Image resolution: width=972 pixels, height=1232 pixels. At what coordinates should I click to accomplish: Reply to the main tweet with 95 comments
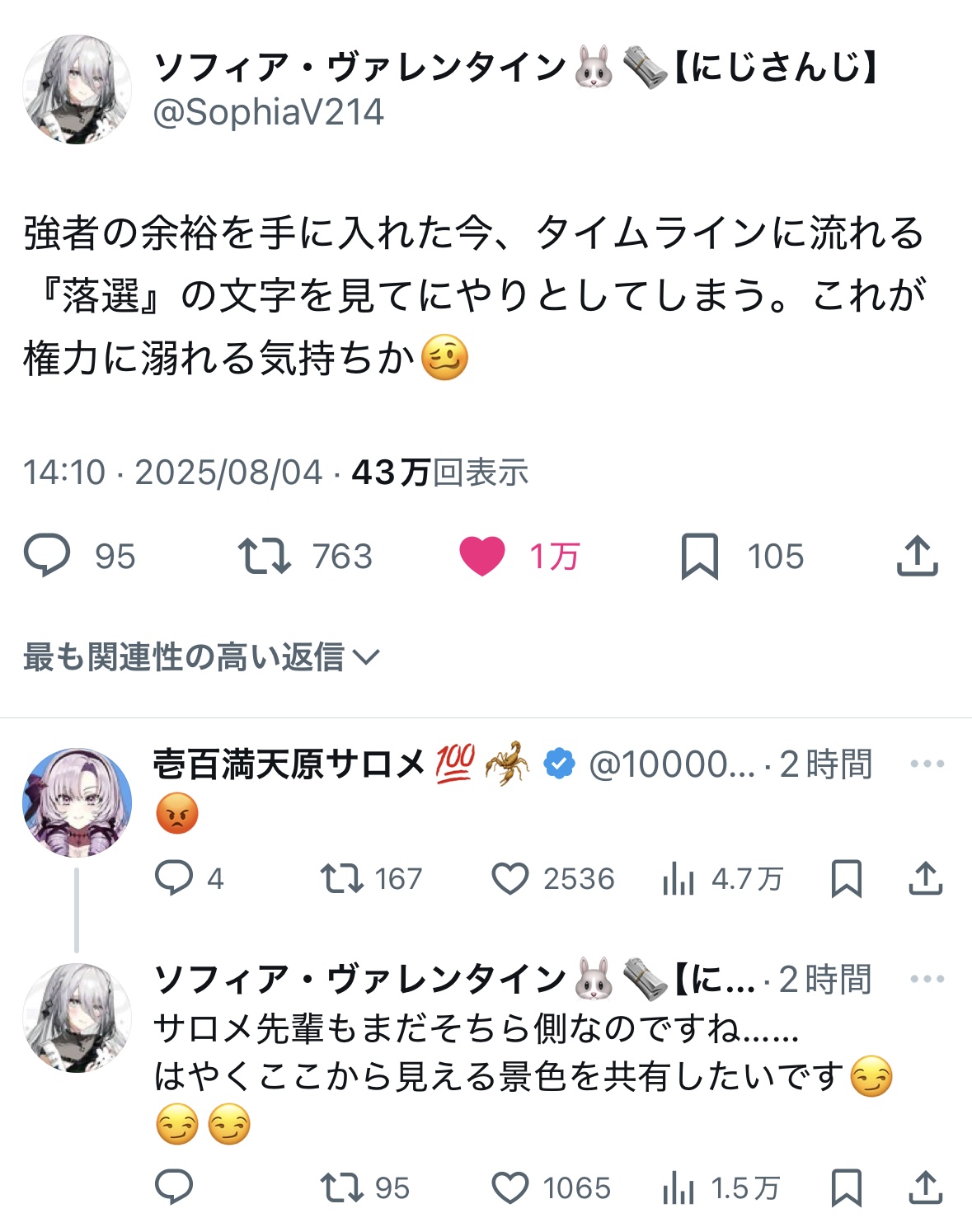[x=47, y=556]
